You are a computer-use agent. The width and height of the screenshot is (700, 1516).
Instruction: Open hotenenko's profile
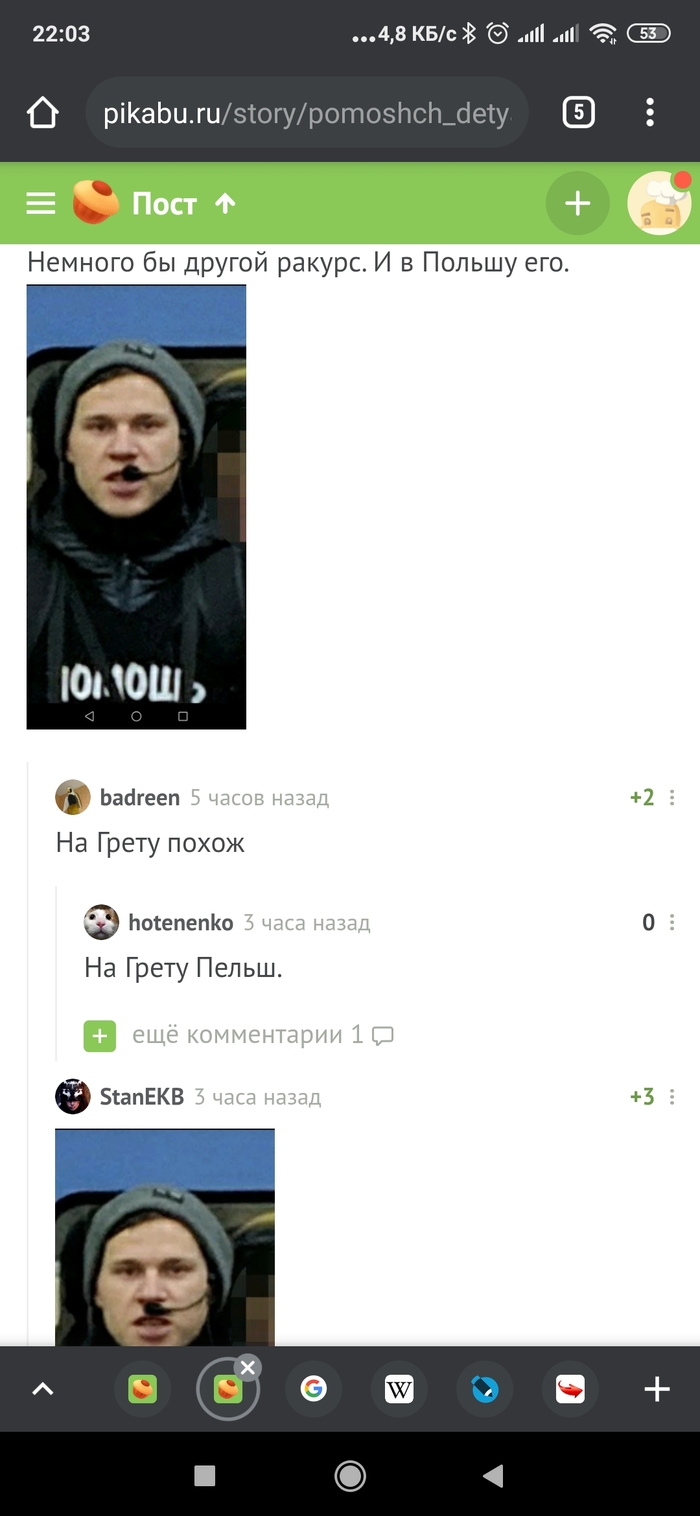[180, 922]
